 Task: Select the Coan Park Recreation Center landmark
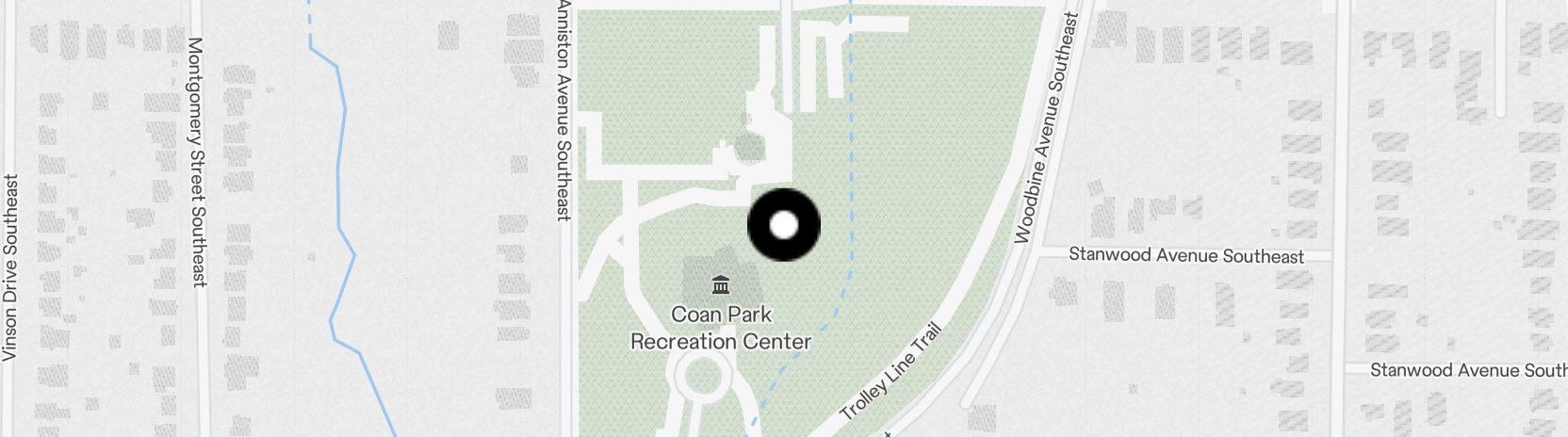[x=721, y=285]
